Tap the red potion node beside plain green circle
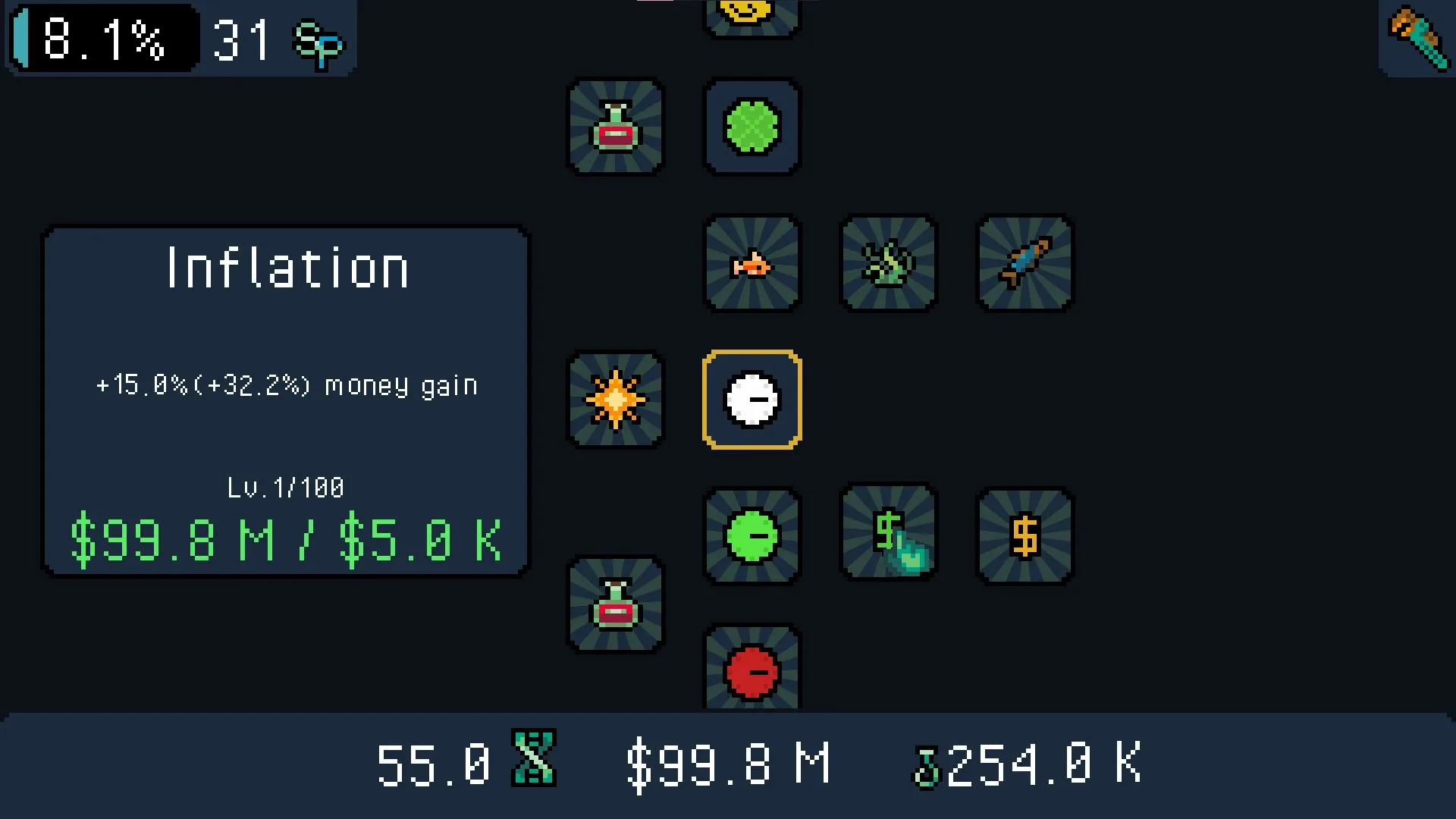Viewport: 1456px width, 819px height. (615, 127)
